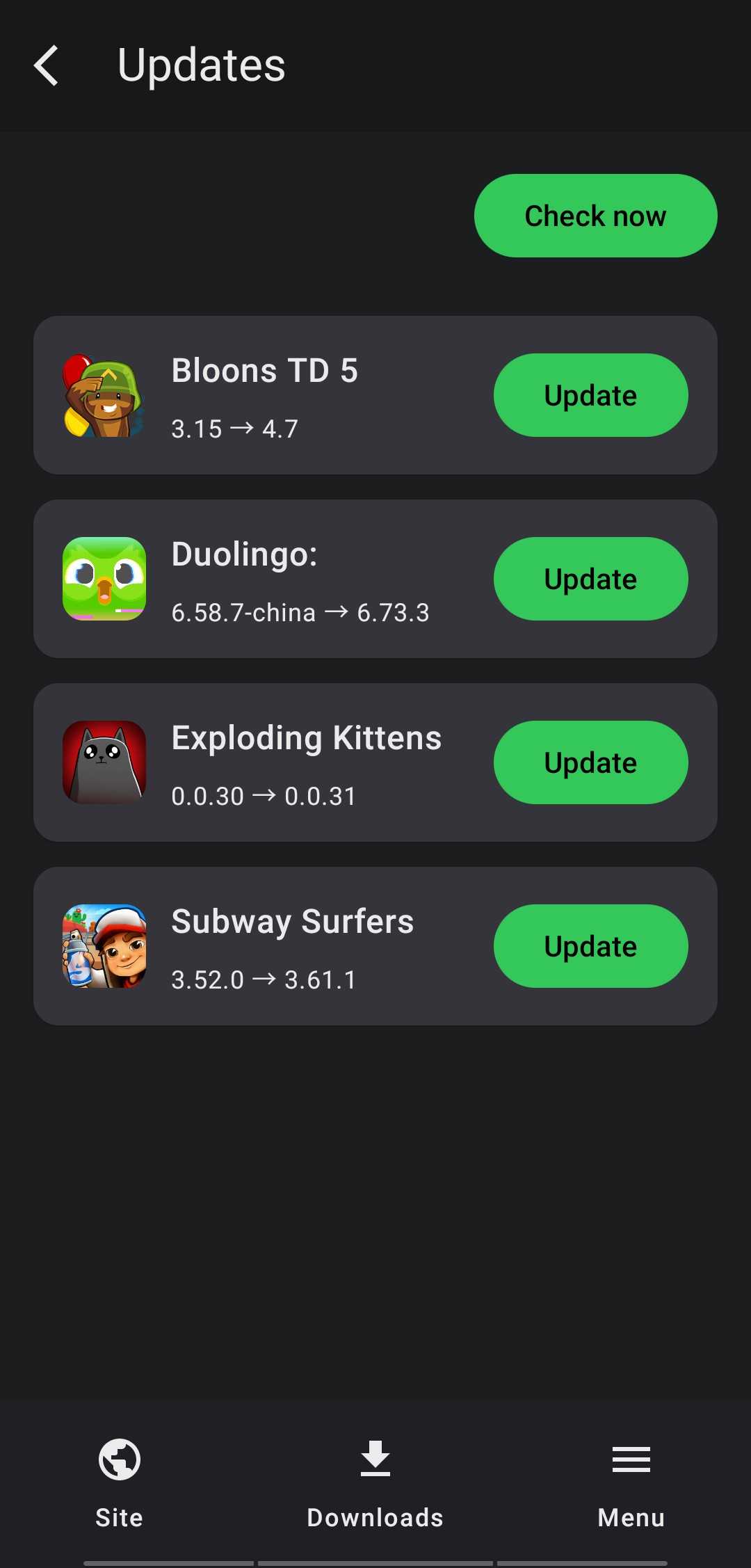
Task: Update Exploding Kittens
Action: coord(590,762)
